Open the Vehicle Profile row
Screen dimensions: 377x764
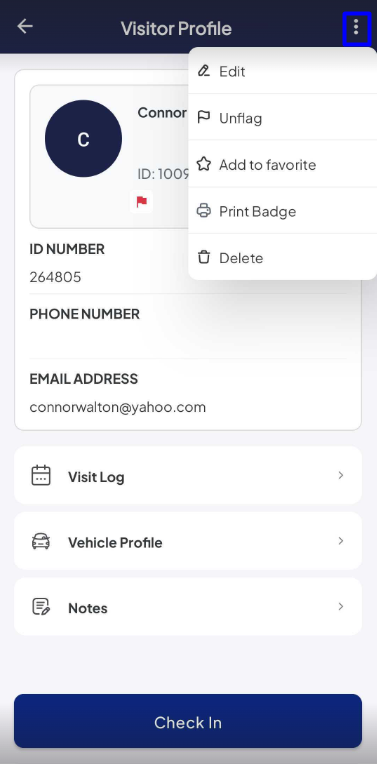188,541
